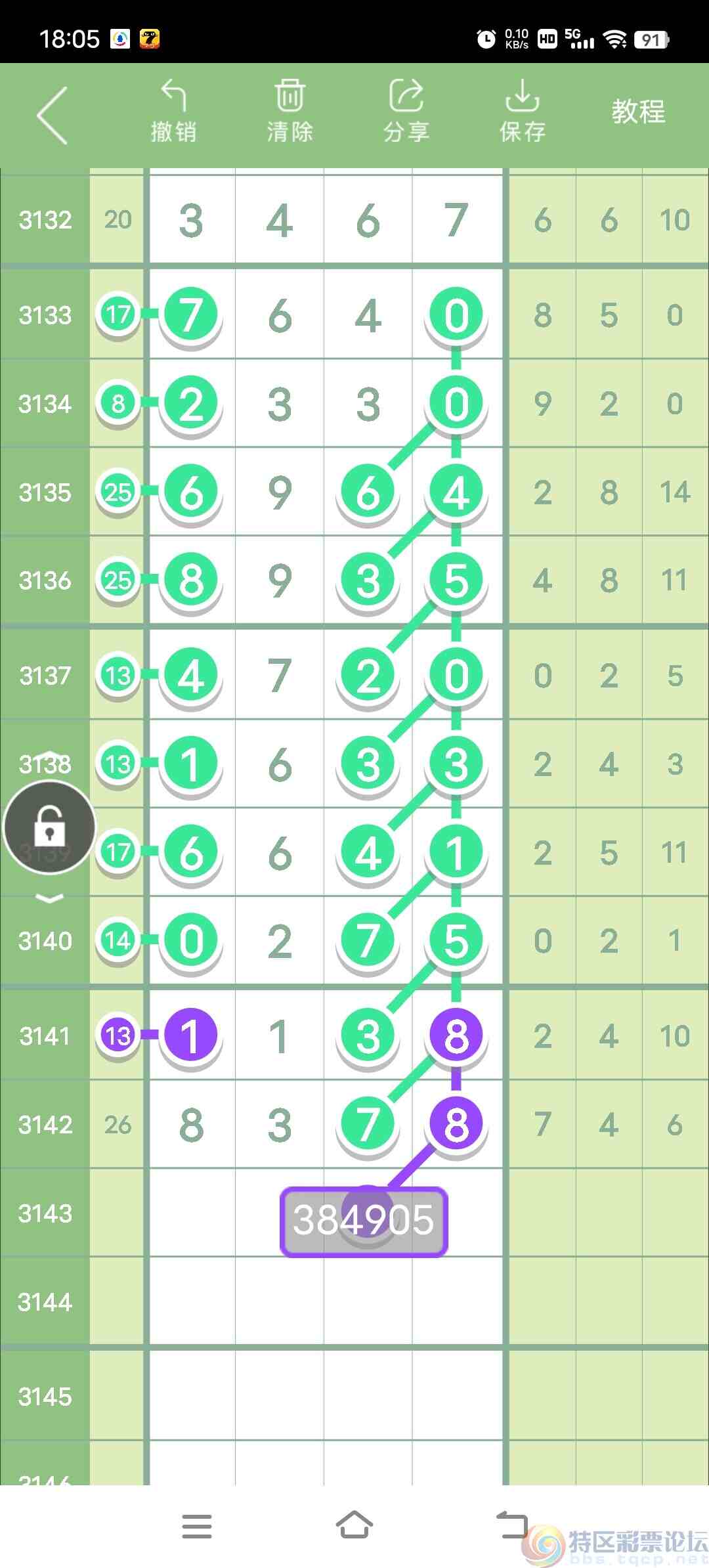
Task: Clear all marks with 清除
Action: 290,112
